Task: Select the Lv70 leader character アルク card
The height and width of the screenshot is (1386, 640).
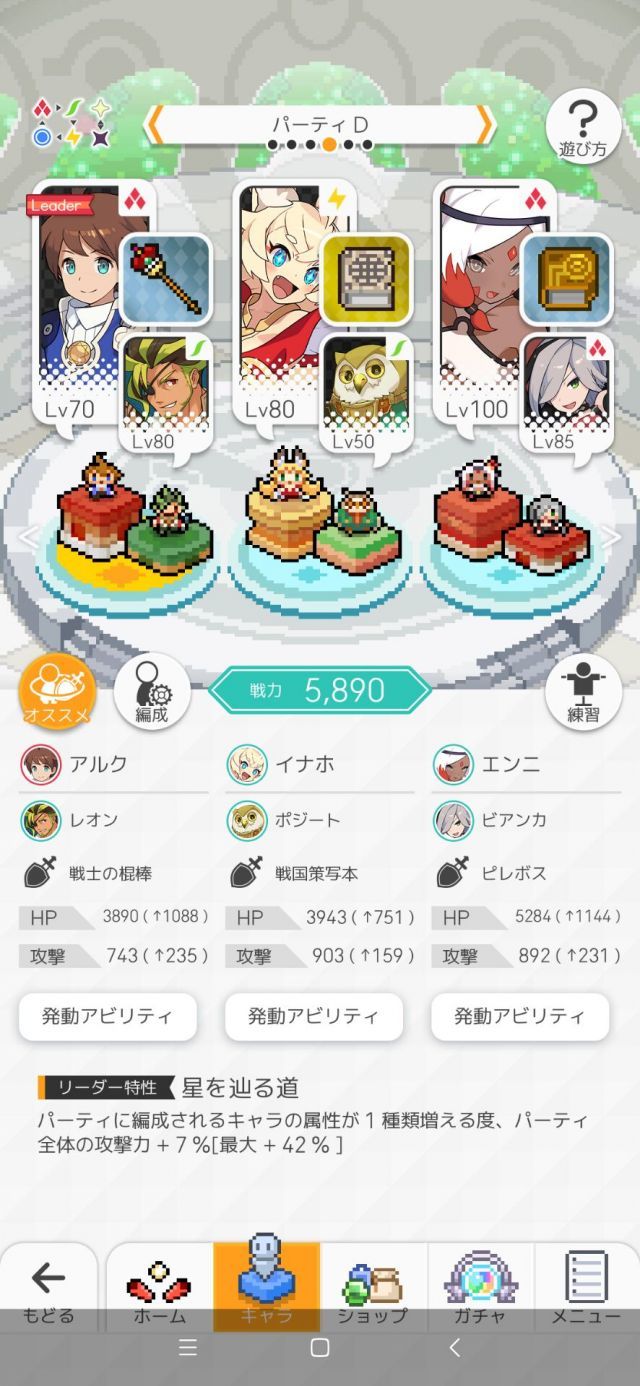Action: coord(77,300)
